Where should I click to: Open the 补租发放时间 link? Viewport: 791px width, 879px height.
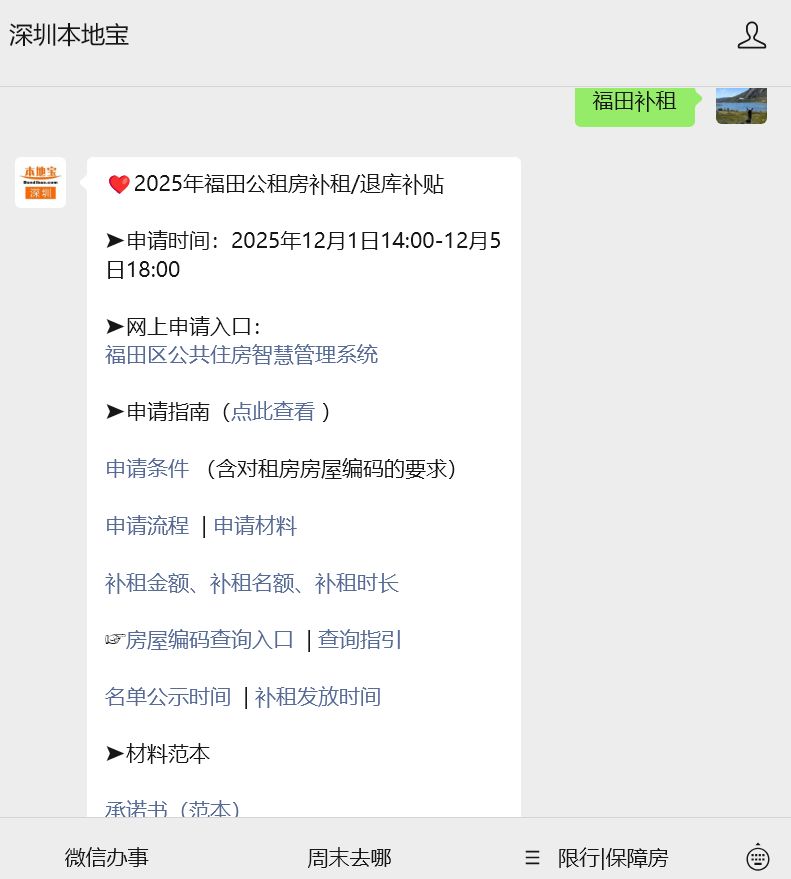coord(318,697)
